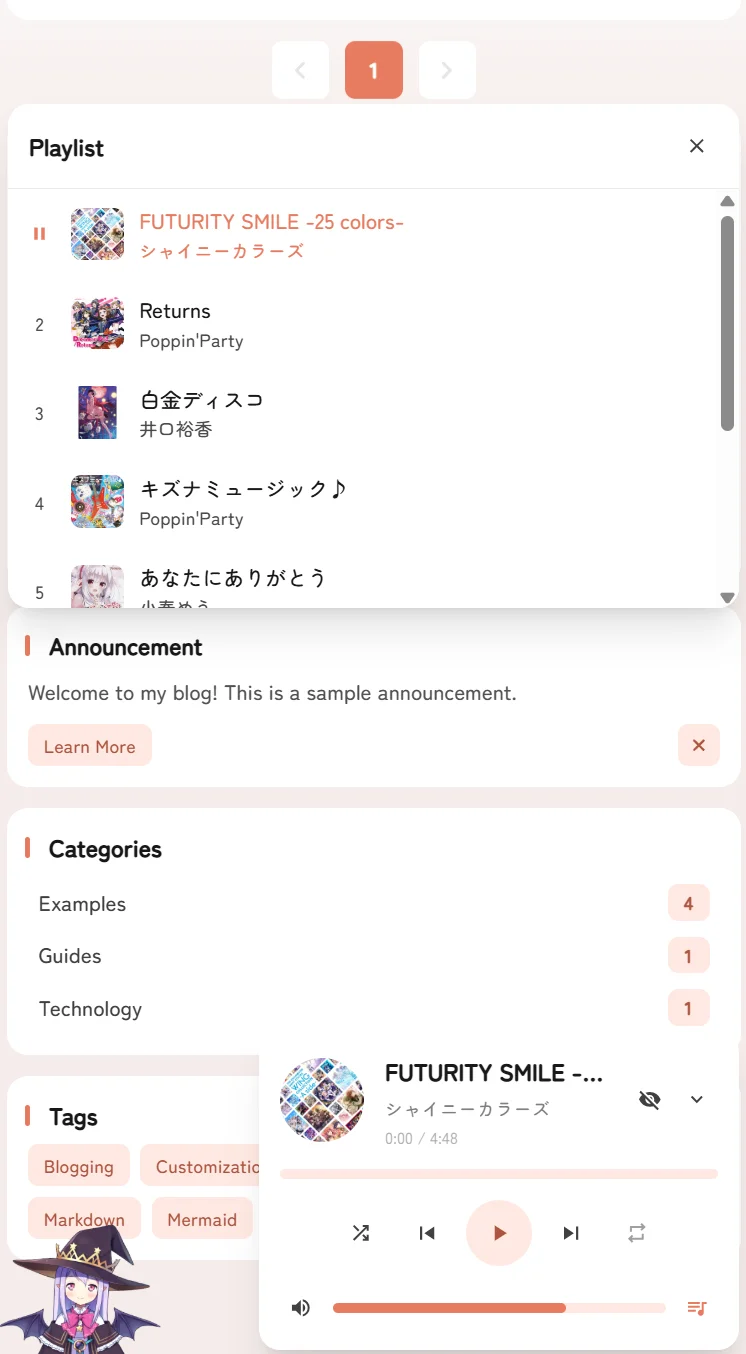Open the Technology category
The width and height of the screenshot is (746, 1354).
pos(90,1009)
